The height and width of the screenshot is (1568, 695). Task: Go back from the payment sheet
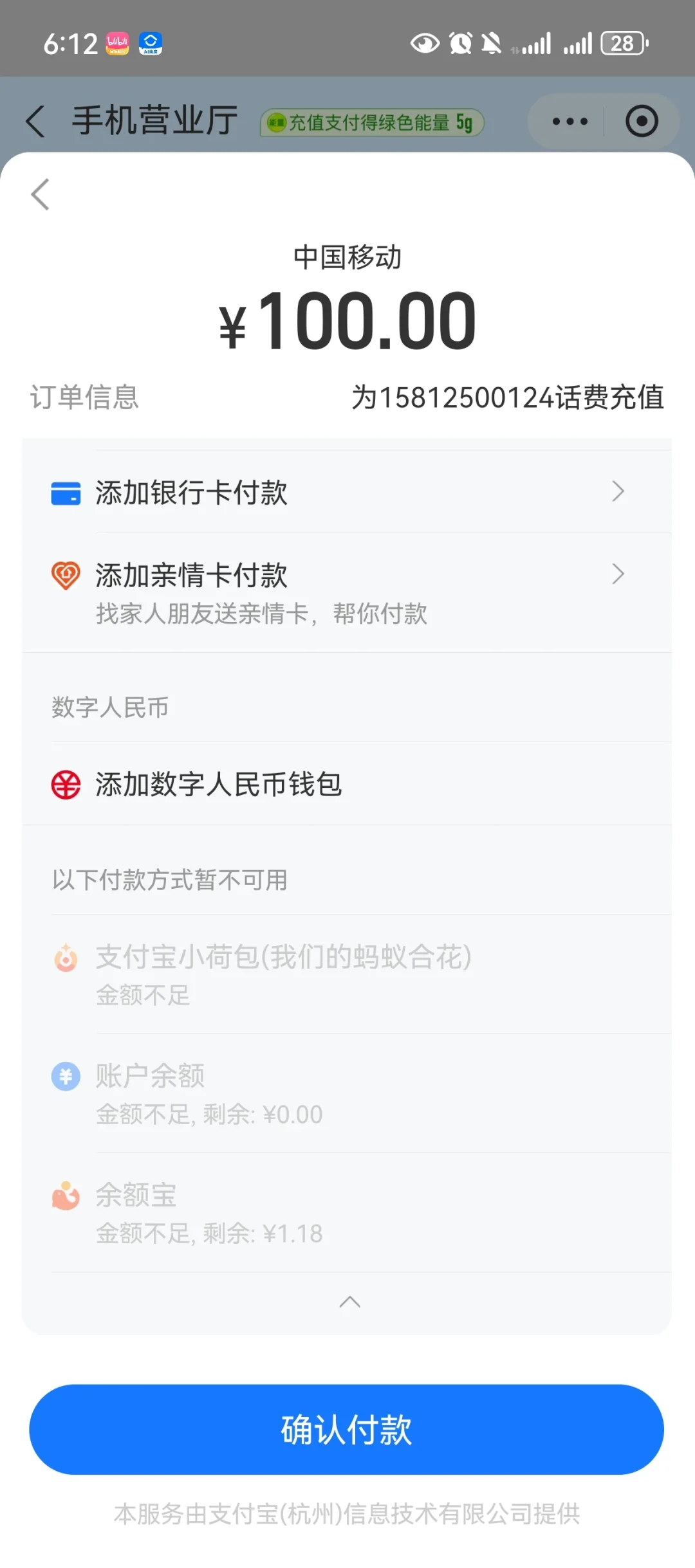coord(41,194)
